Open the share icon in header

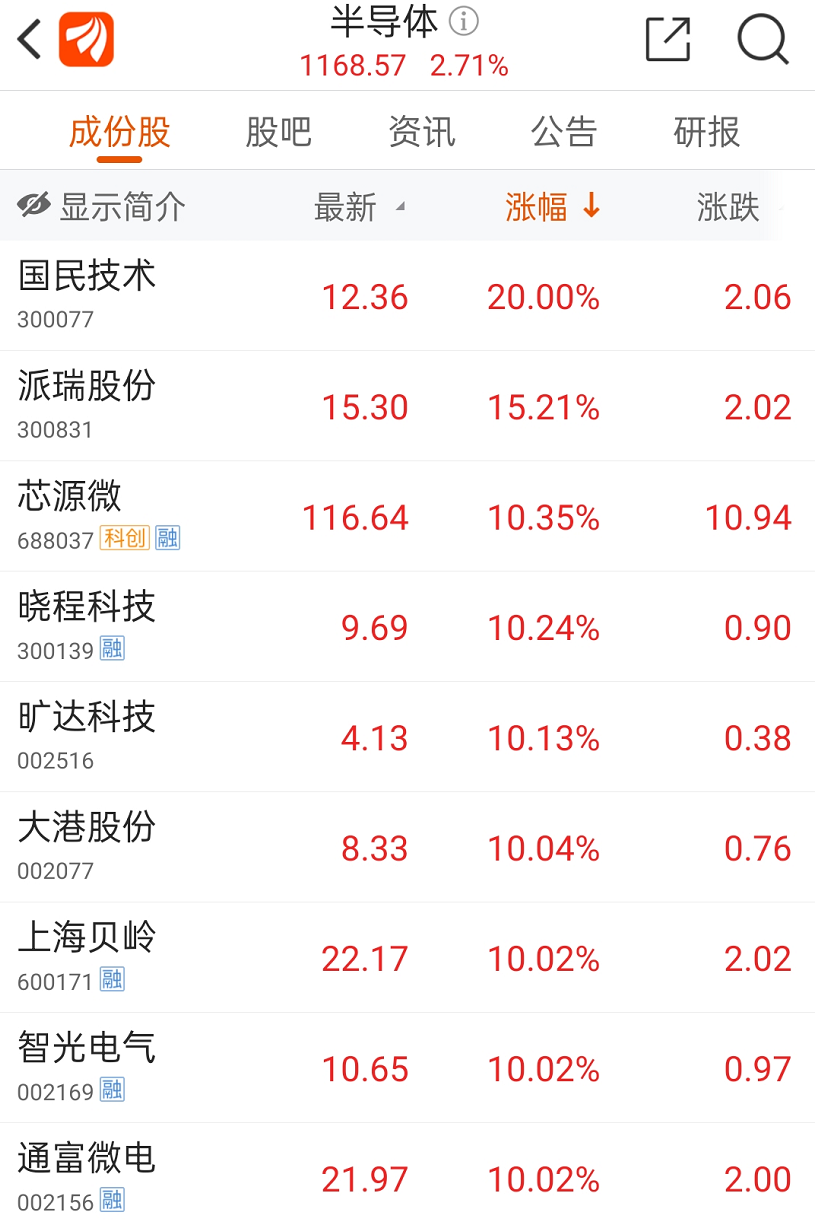tap(668, 40)
